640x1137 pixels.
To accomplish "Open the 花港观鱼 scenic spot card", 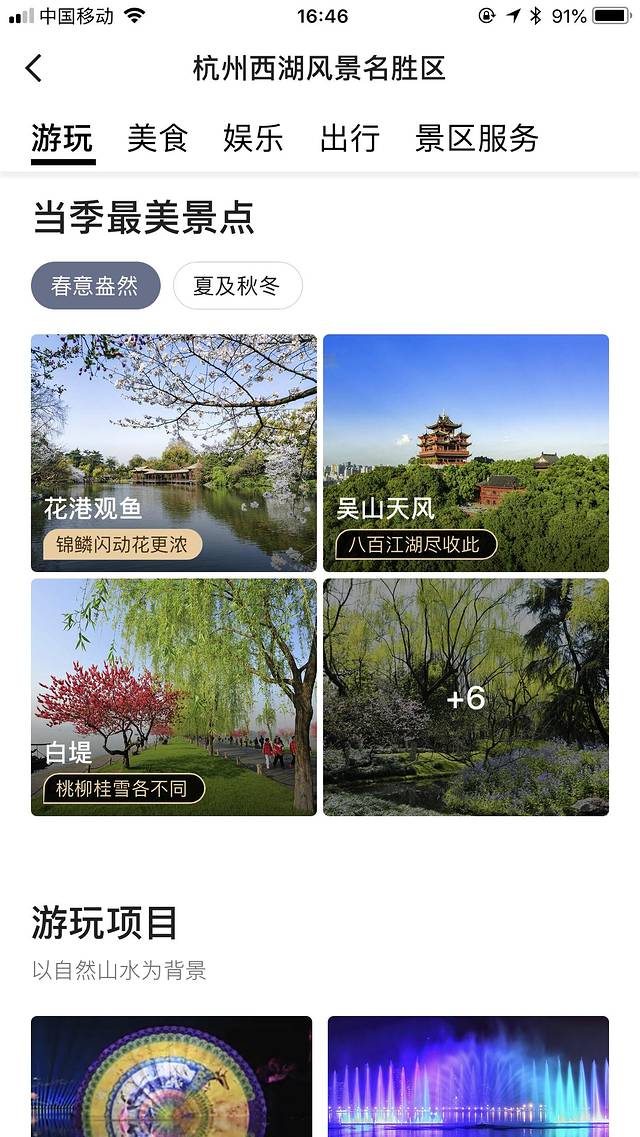I will (174, 452).
